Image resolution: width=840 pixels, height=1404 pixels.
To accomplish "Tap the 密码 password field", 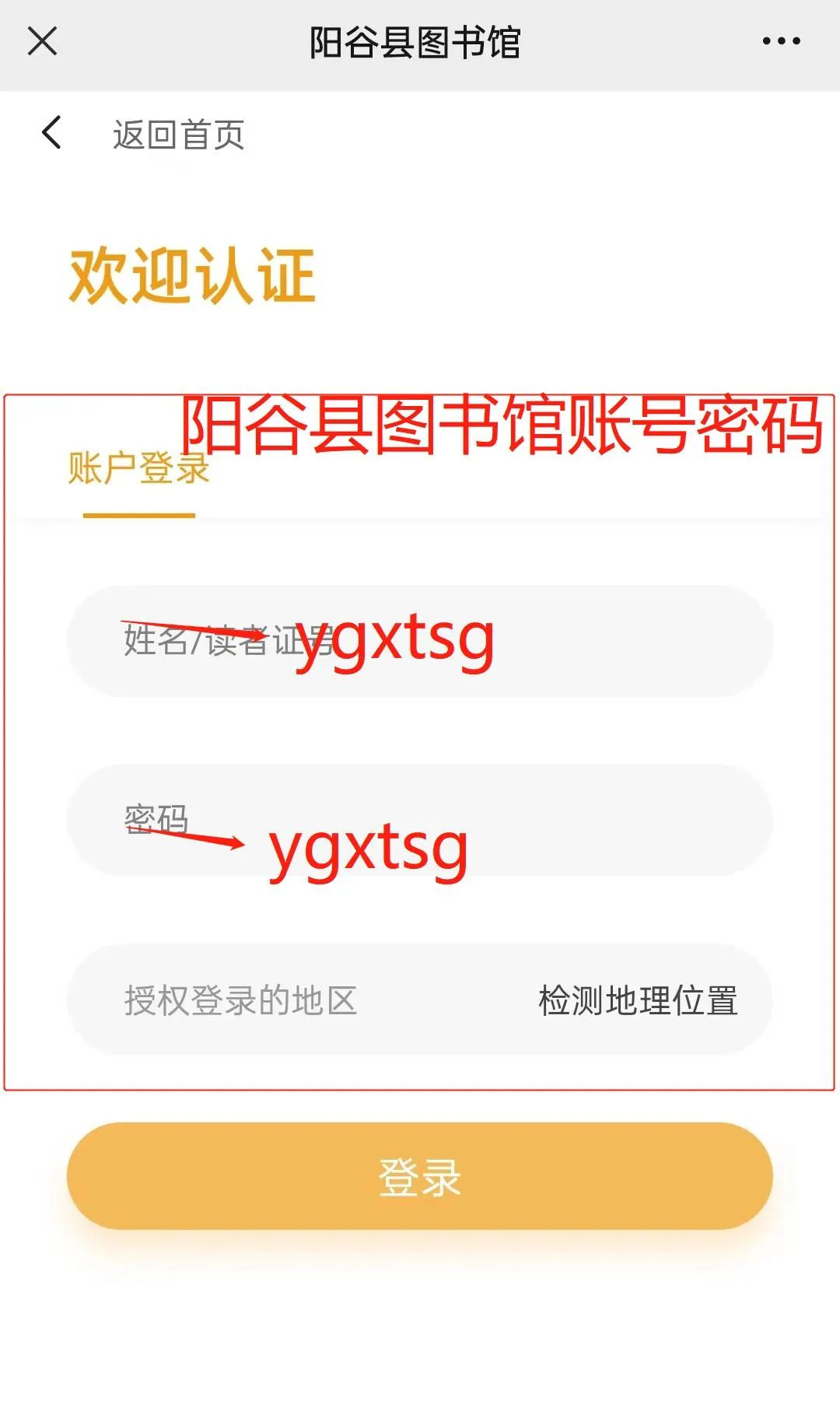I will tap(420, 820).
